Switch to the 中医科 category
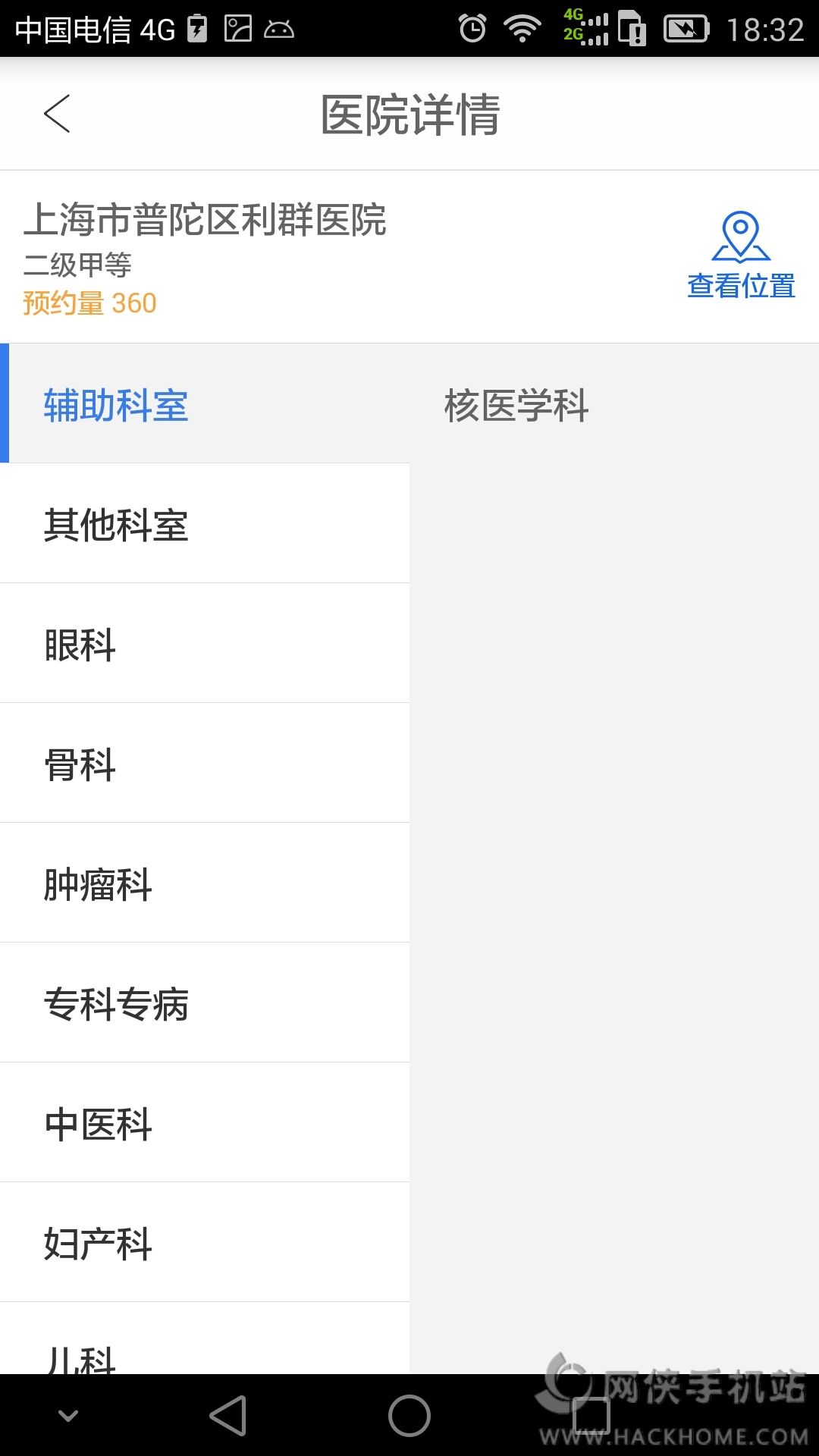 (205, 1122)
